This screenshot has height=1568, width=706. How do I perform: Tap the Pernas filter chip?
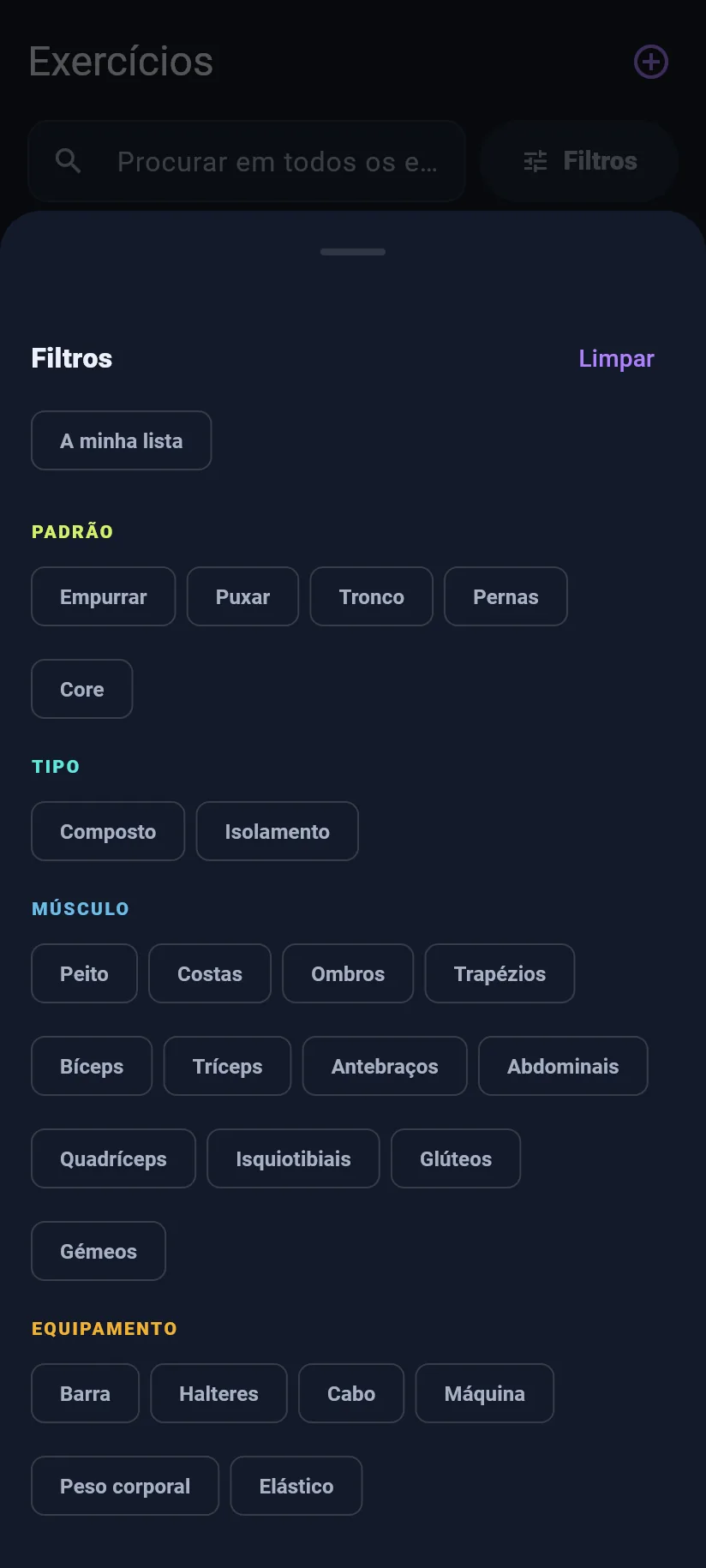click(506, 596)
